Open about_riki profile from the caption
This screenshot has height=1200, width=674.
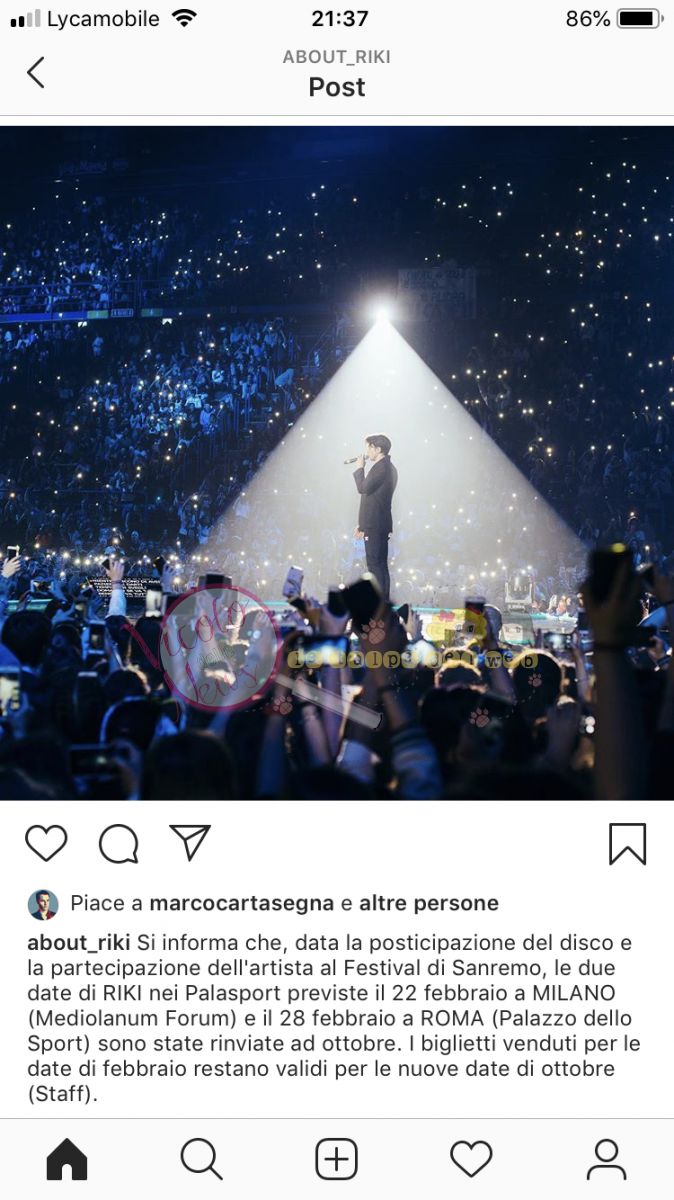click(78, 942)
